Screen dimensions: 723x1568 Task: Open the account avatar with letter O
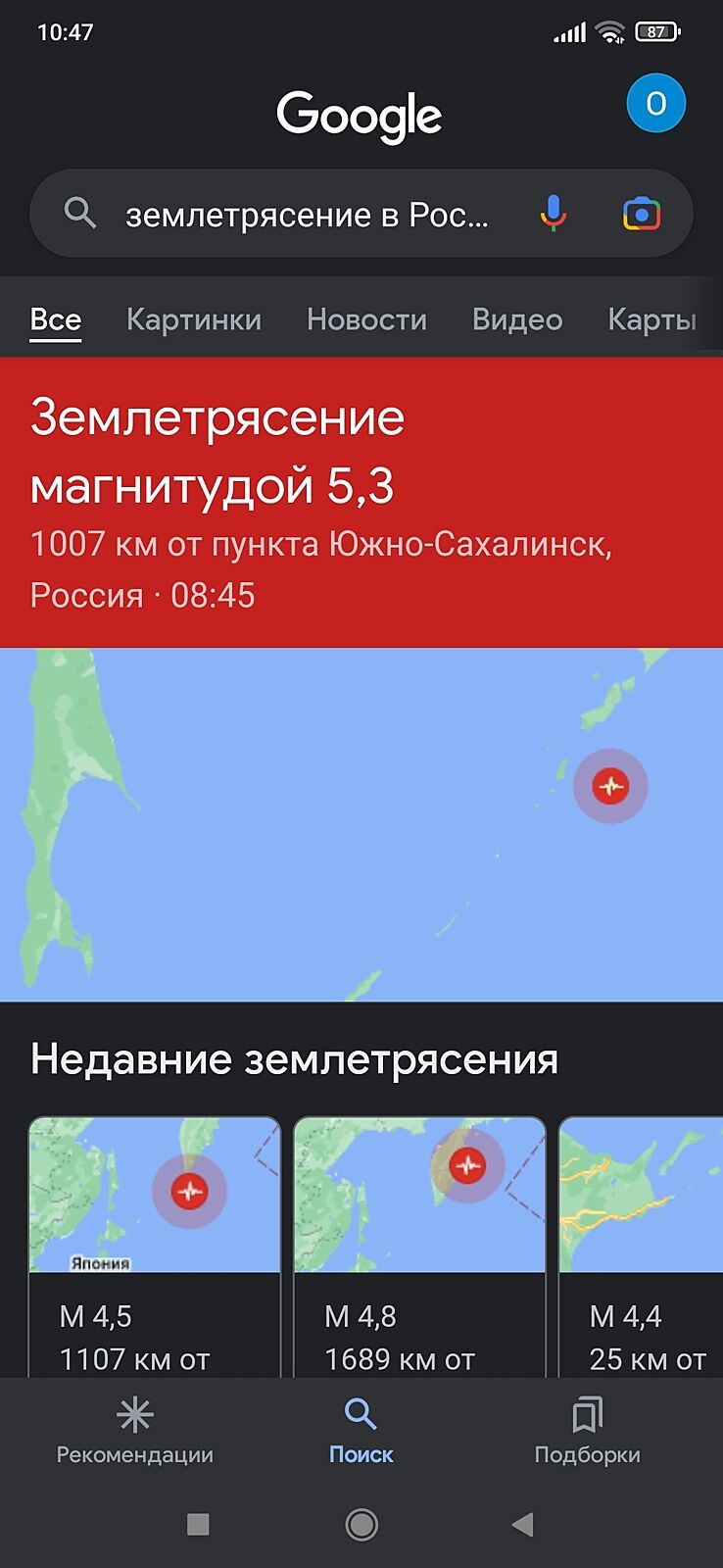[x=655, y=103]
